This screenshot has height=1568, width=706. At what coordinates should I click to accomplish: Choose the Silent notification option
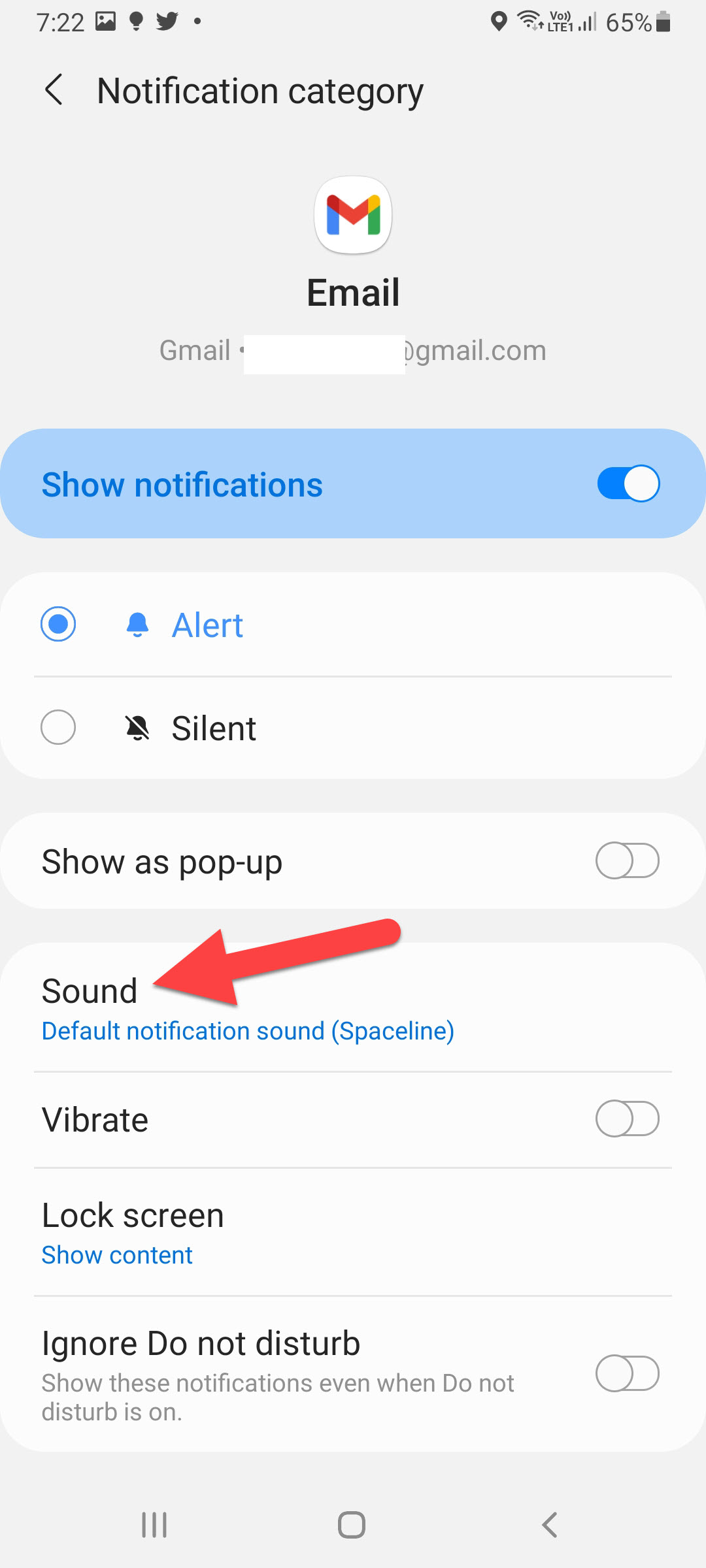58,727
